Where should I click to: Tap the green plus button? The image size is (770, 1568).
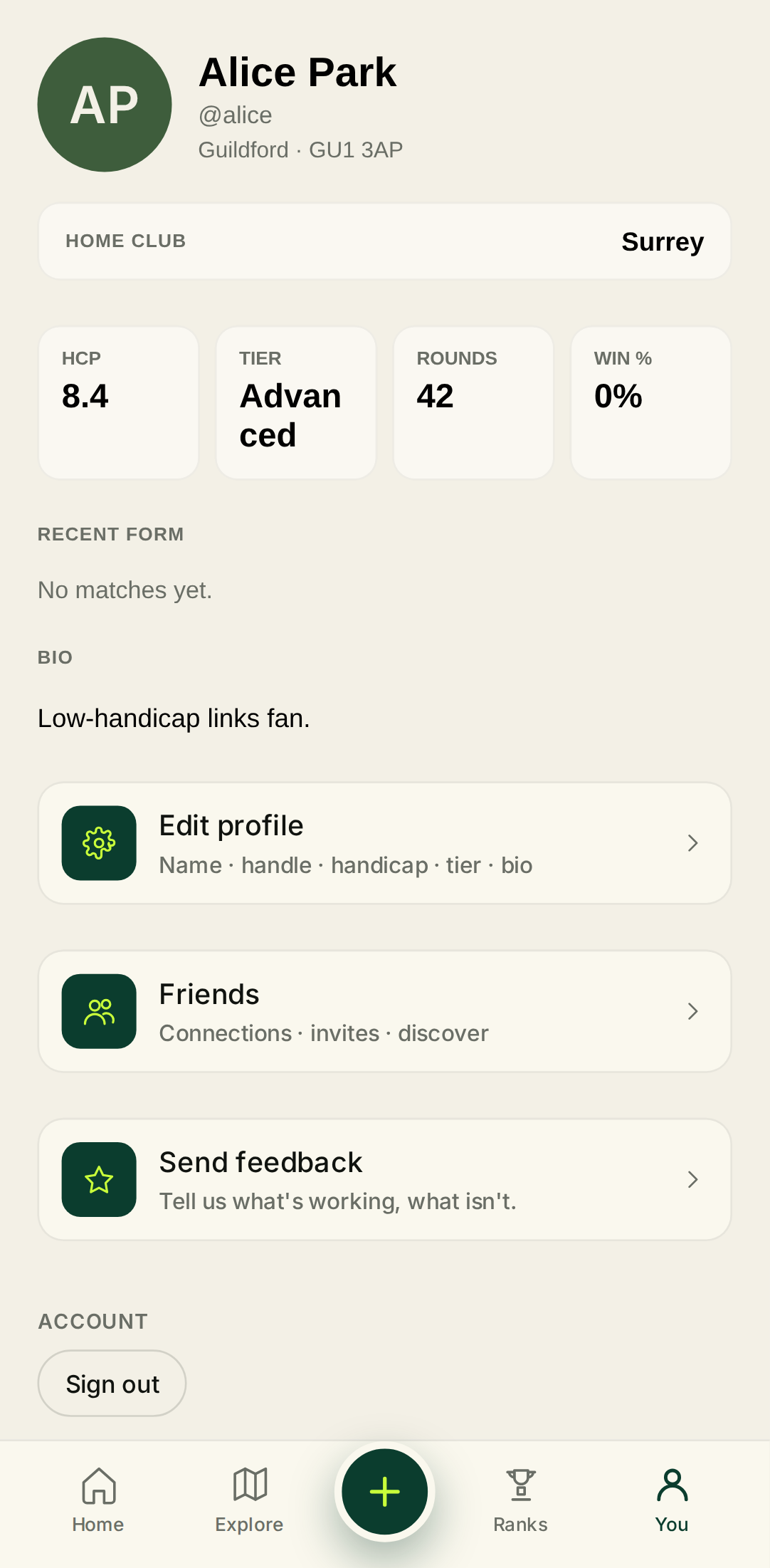(x=385, y=1491)
